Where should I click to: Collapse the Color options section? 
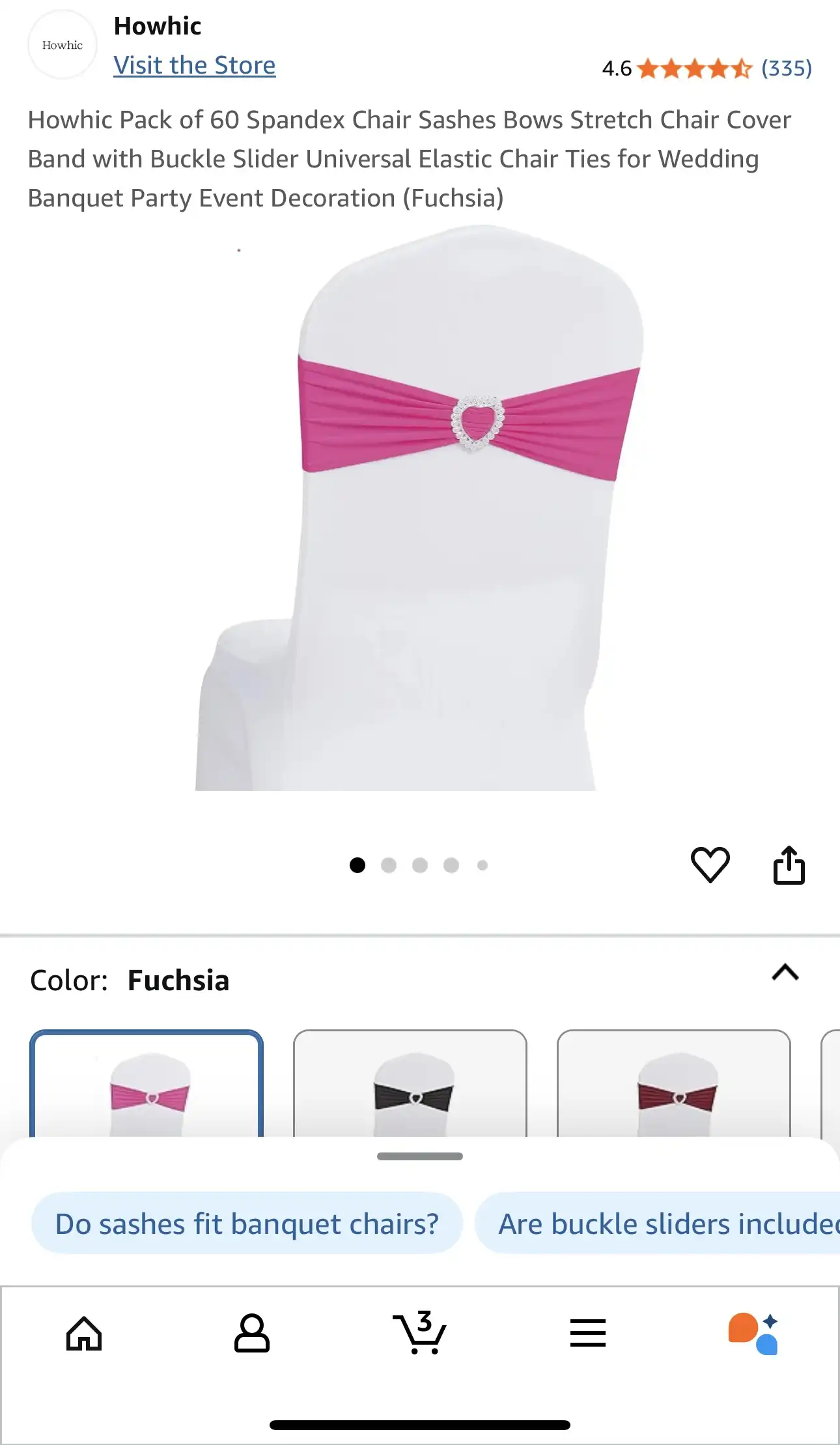(785, 973)
